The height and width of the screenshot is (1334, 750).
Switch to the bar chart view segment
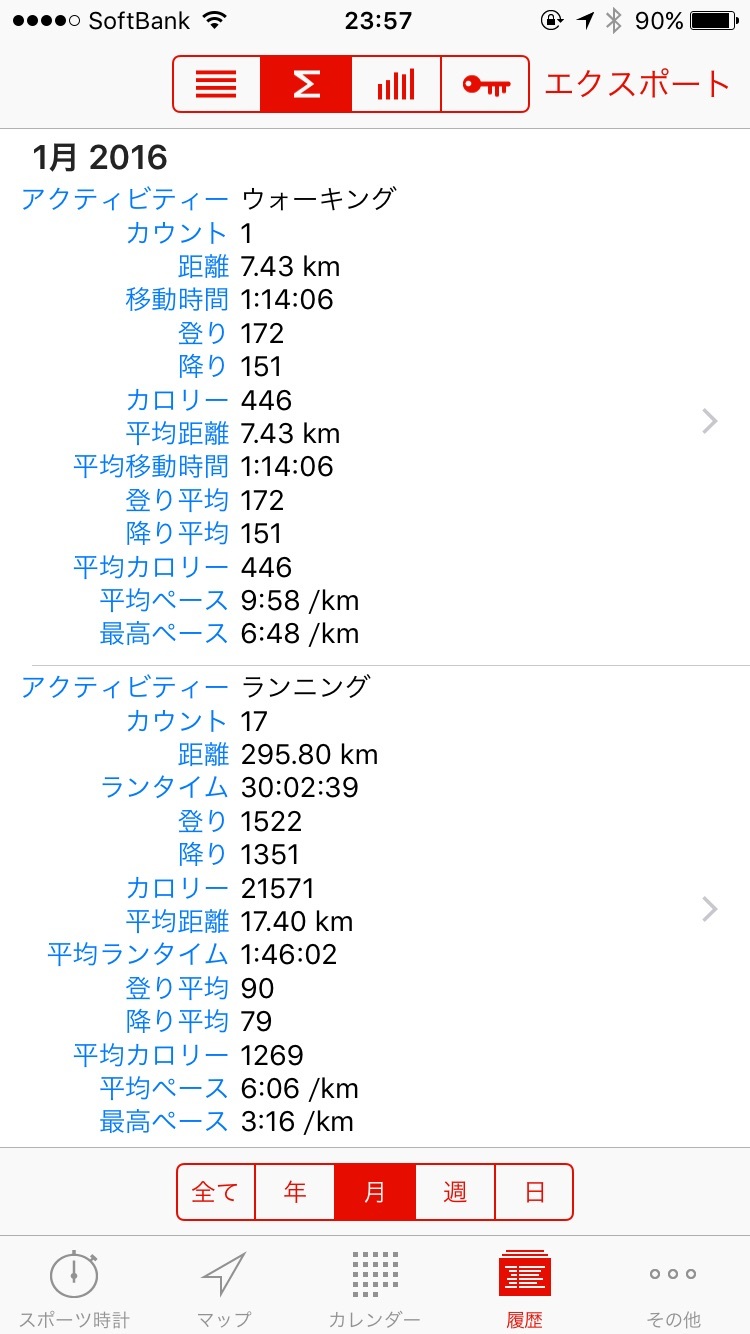pos(396,84)
